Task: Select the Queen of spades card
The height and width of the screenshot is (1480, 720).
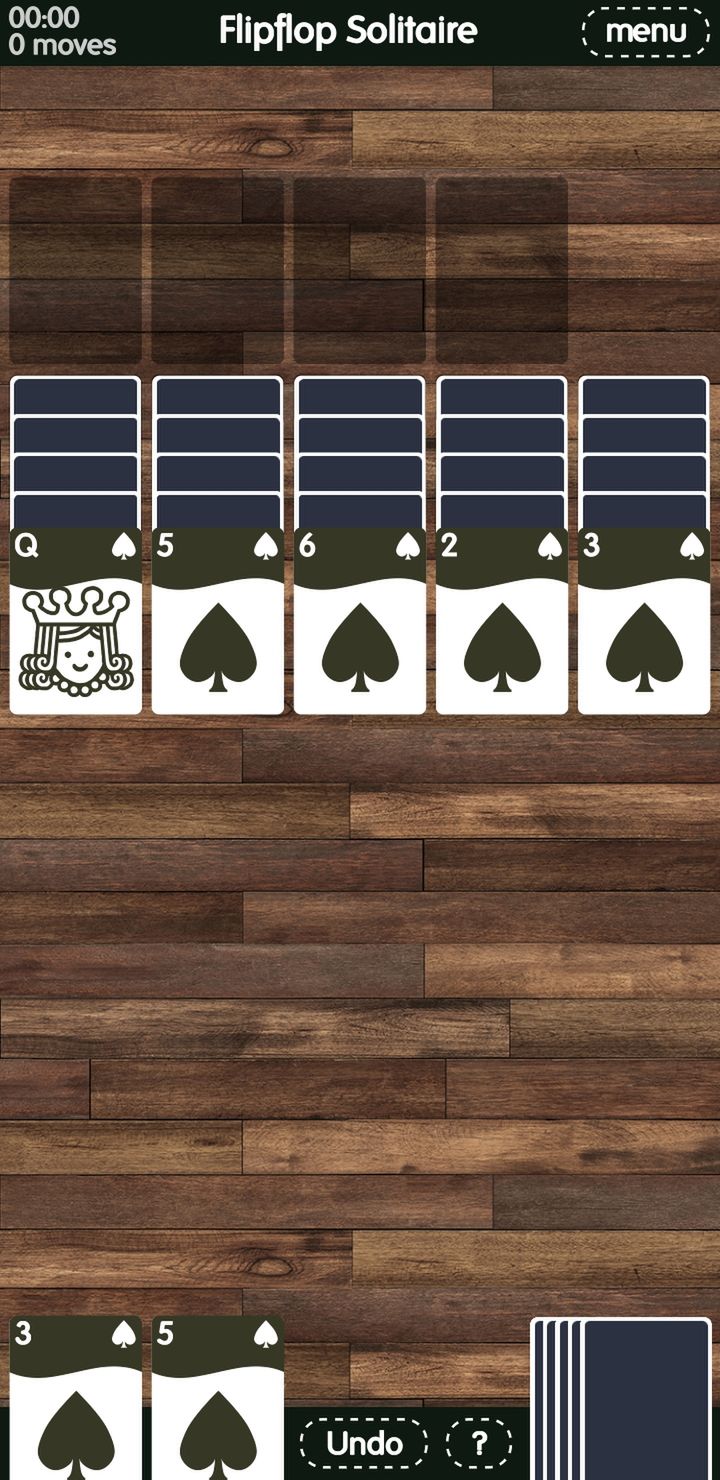Action: coord(76,621)
